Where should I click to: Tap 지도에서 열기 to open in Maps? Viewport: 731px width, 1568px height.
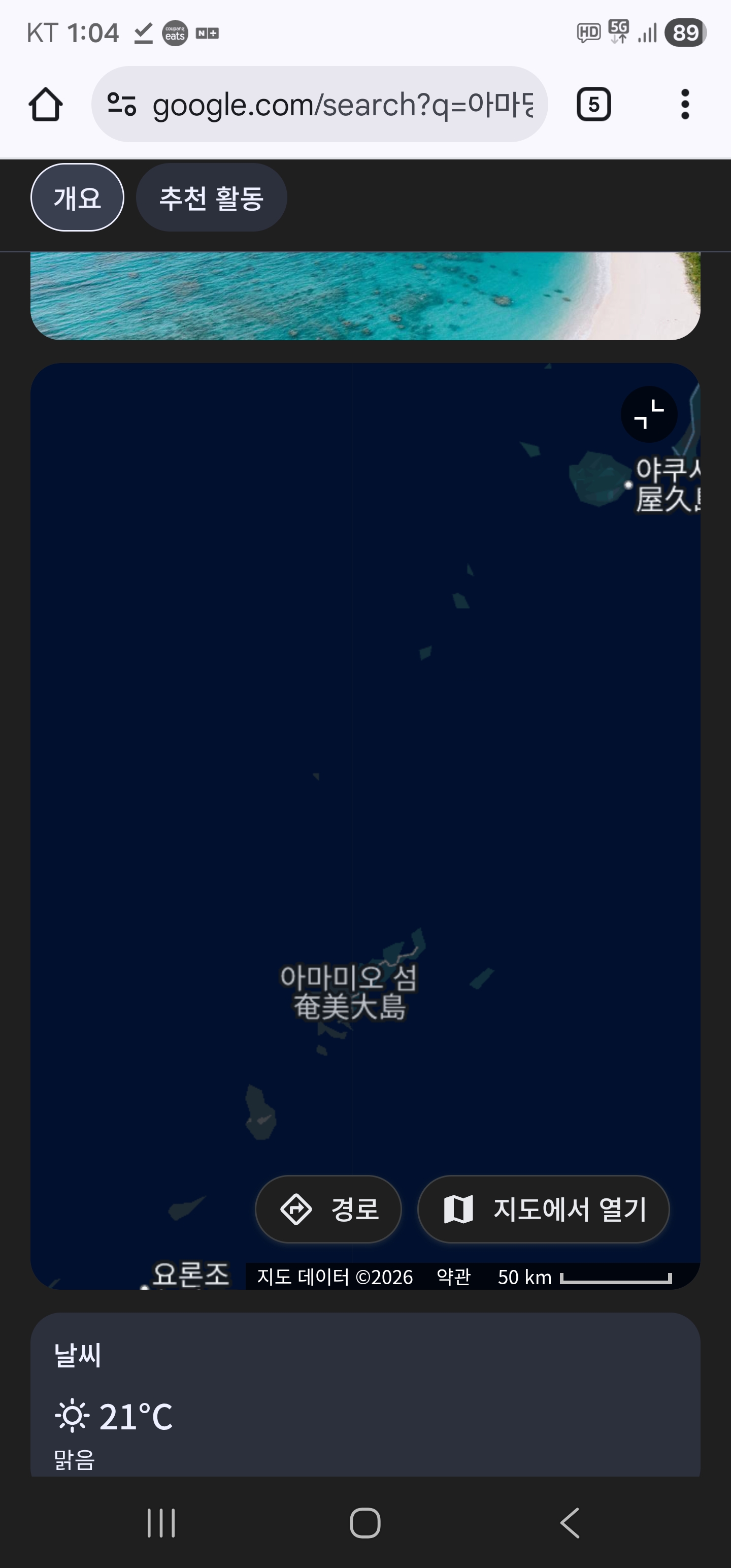[x=544, y=1209]
